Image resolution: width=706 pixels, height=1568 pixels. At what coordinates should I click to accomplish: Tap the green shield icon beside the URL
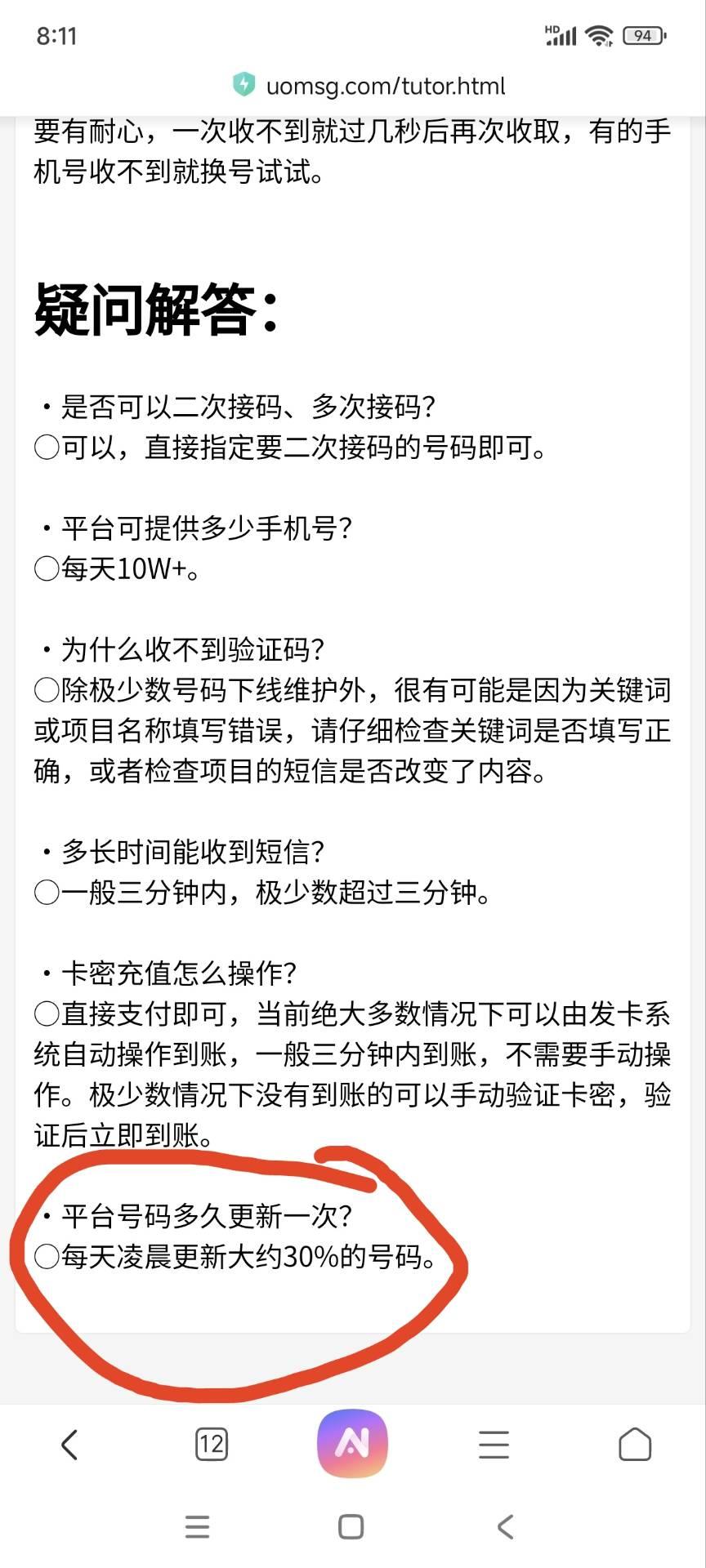click(x=244, y=85)
